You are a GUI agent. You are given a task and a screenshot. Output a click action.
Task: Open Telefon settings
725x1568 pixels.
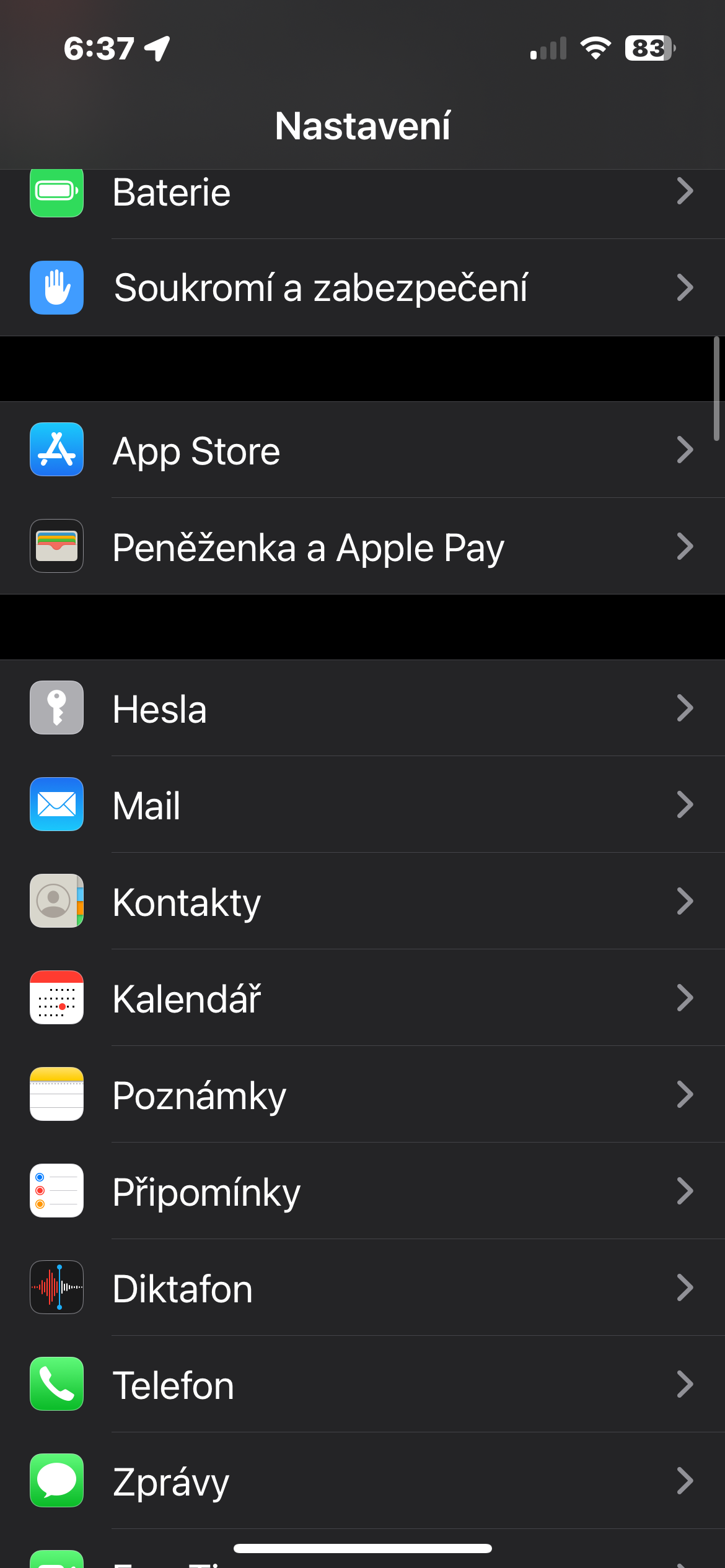click(x=362, y=1385)
